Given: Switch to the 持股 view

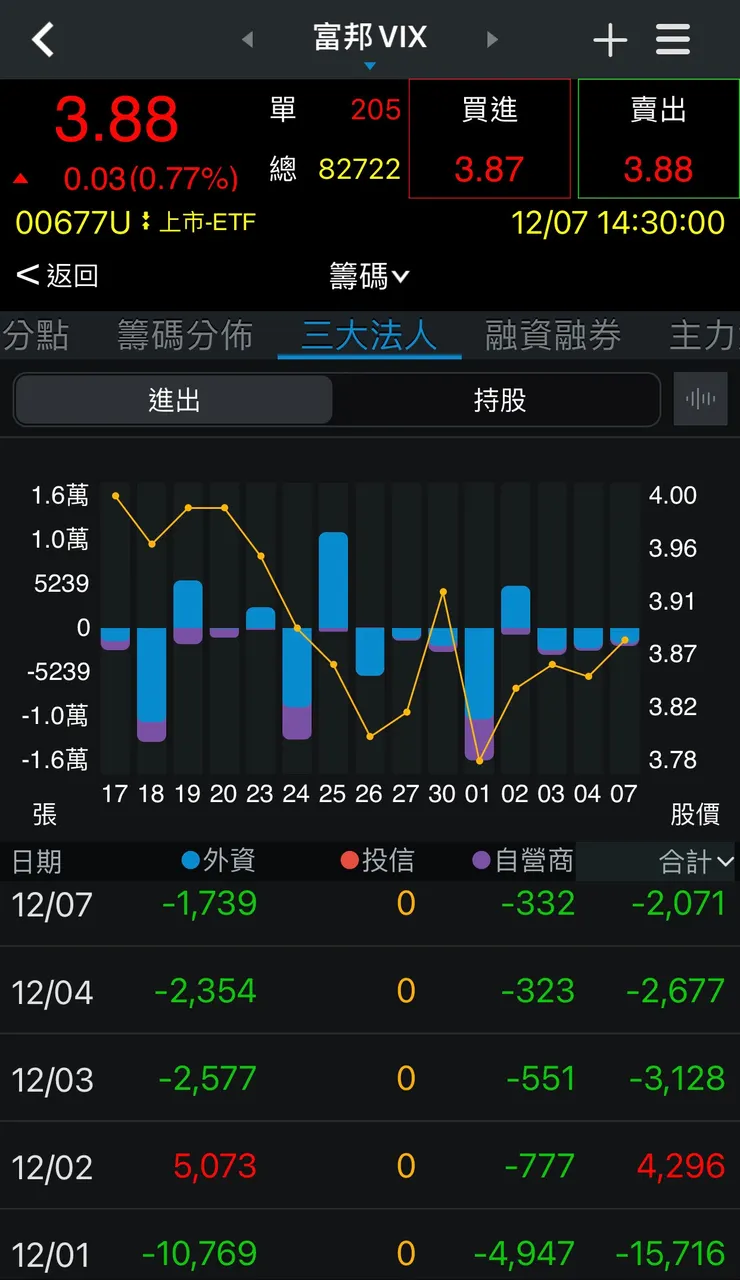Looking at the screenshot, I should 500,398.
